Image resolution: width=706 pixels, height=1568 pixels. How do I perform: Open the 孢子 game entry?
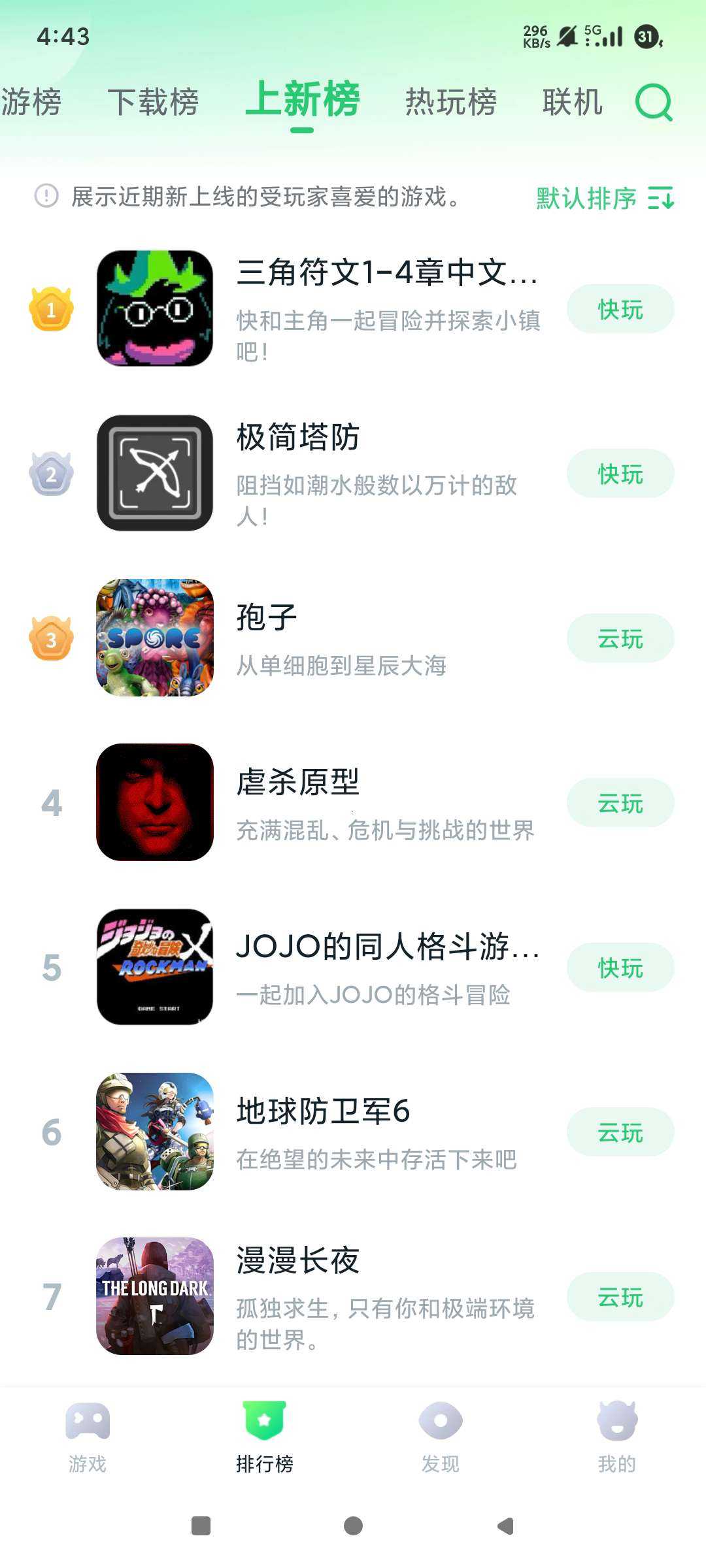(x=267, y=618)
